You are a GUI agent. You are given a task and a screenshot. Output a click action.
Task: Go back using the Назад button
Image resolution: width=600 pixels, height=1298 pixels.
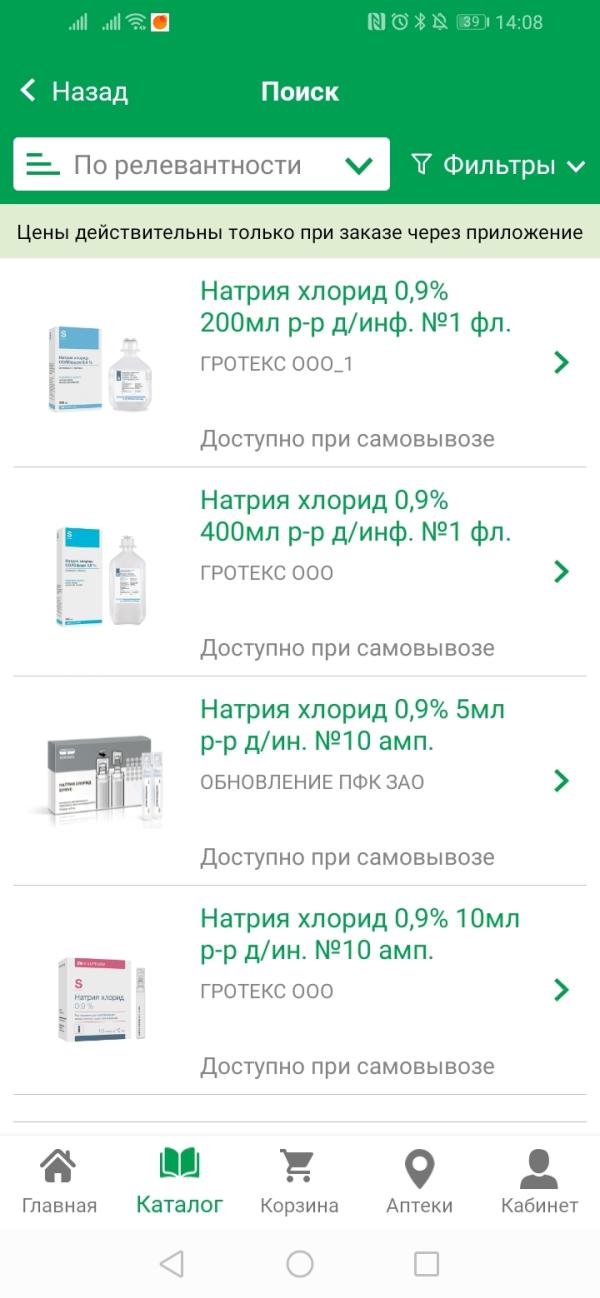click(x=75, y=92)
